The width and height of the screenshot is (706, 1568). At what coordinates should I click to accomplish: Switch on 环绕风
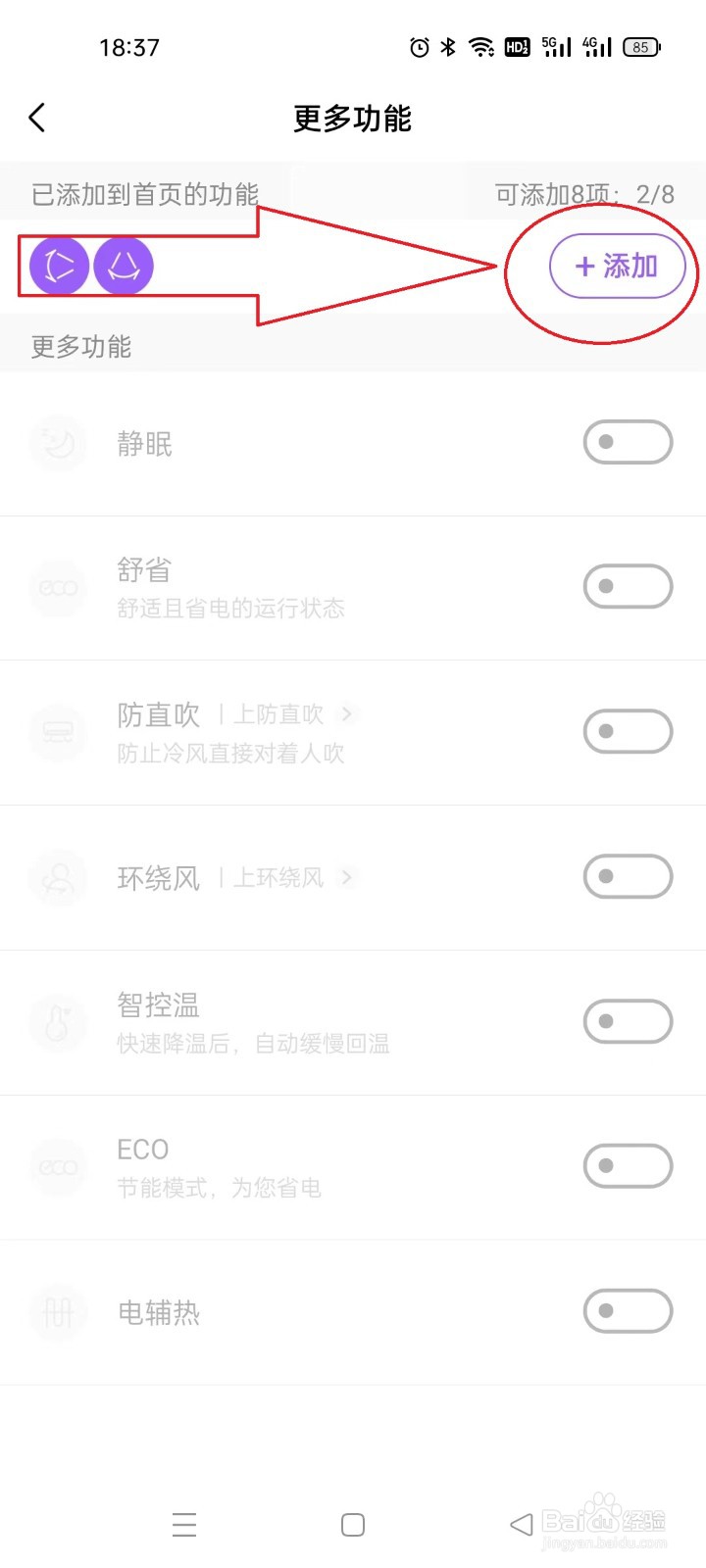tap(628, 876)
